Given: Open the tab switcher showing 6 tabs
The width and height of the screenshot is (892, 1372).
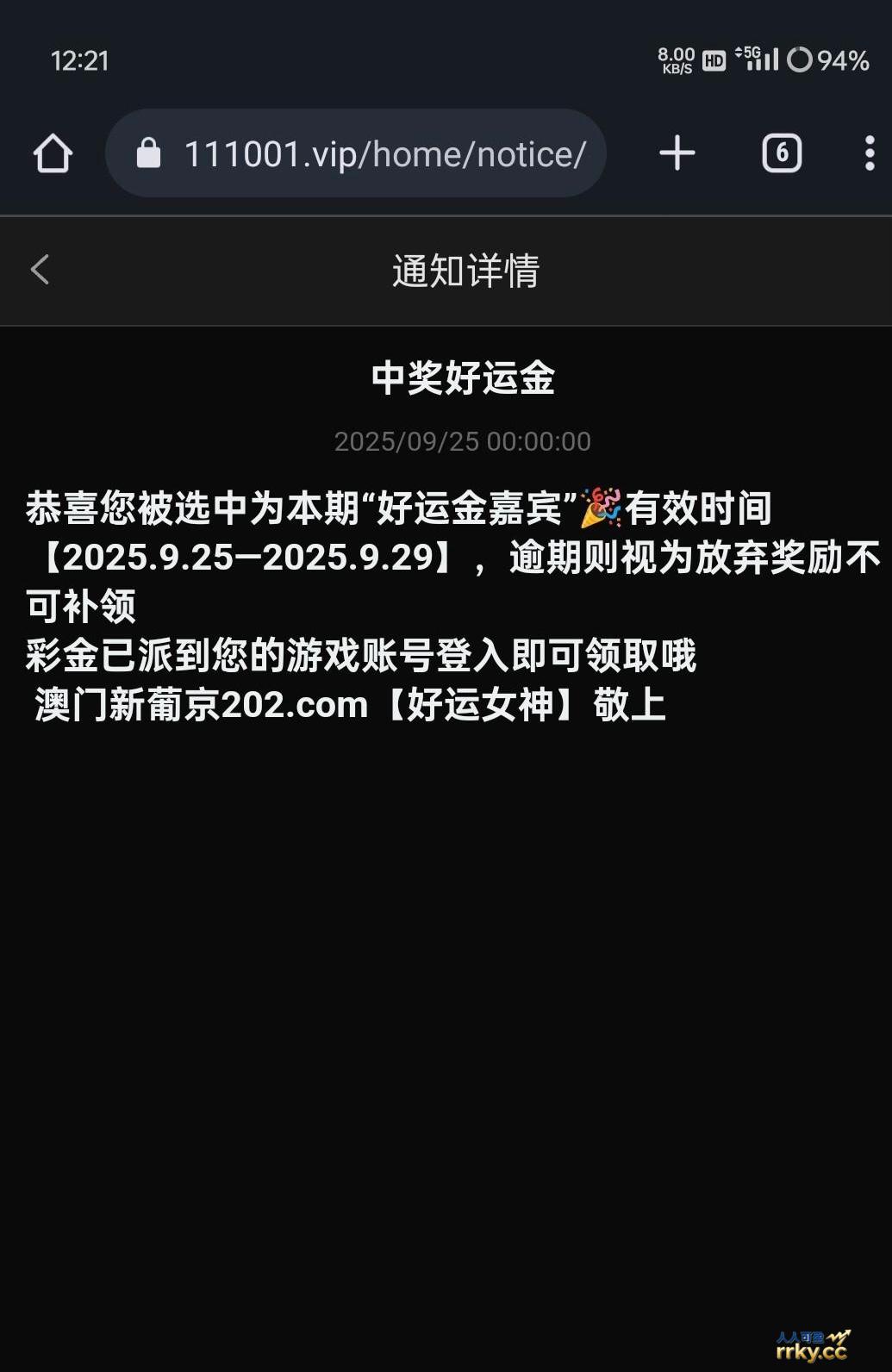Looking at the screenshot, I should coord(781,153).
